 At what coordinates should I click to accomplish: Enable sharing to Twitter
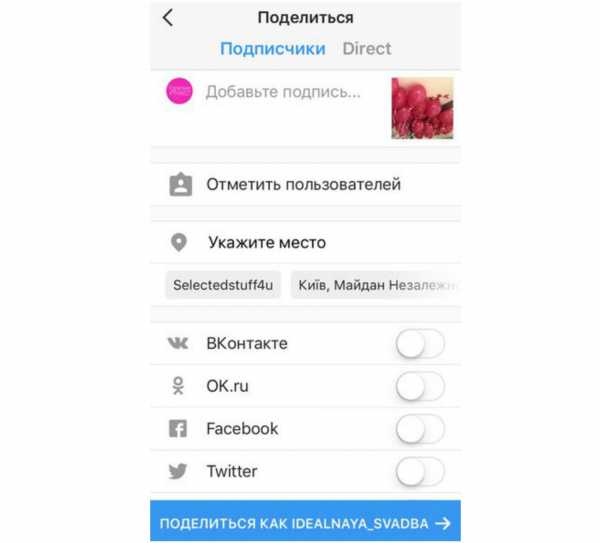click(420, 471)
